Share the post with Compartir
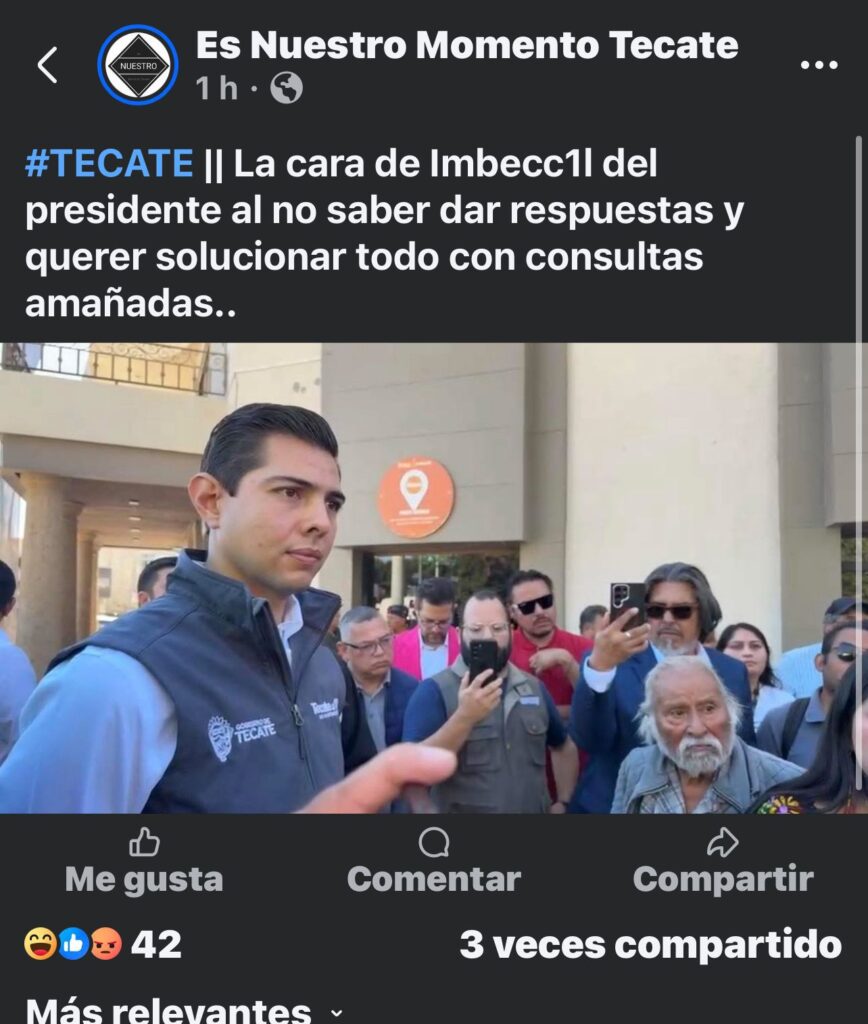This screenshot has height=1024, width=868. click(722, 862)
